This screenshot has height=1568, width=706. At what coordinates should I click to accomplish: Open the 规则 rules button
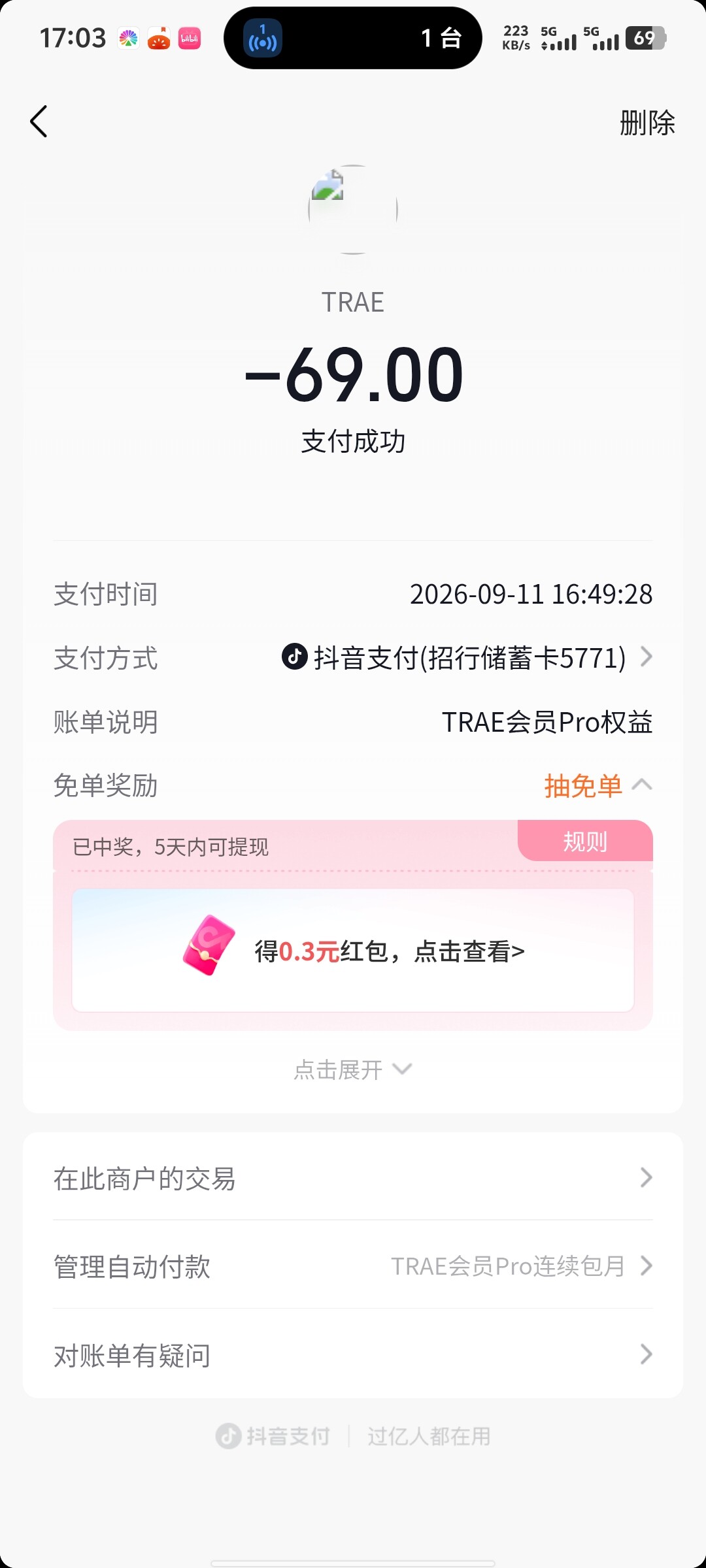(586, 841)
